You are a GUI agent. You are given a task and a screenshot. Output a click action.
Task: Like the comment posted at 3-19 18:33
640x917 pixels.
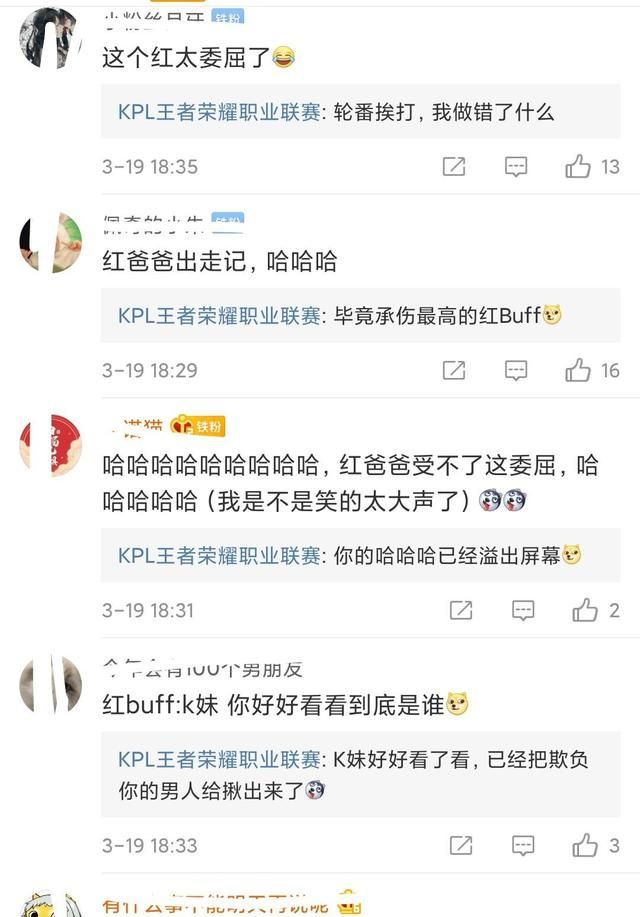point(585,846)
